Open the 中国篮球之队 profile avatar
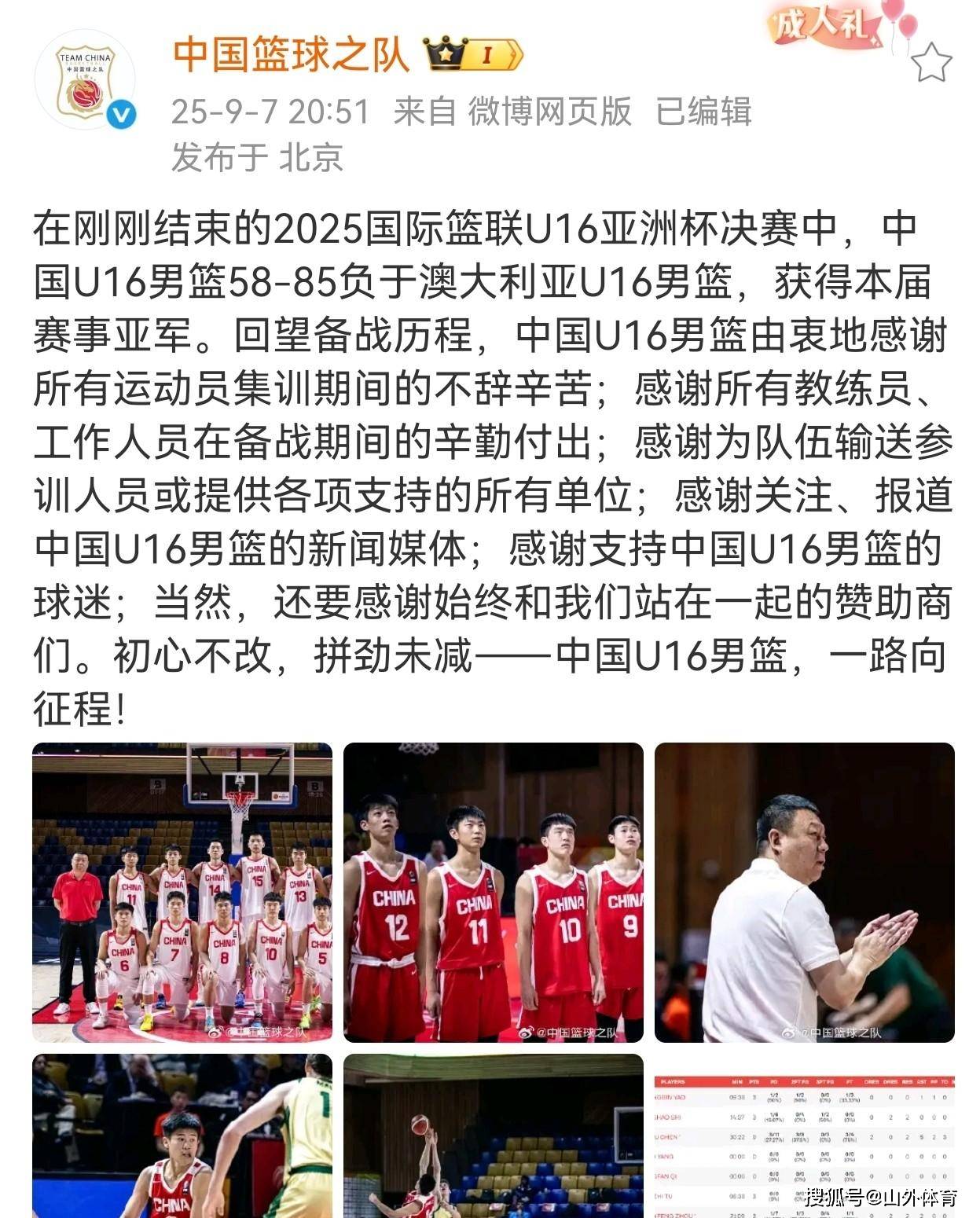 pos(85,81)
